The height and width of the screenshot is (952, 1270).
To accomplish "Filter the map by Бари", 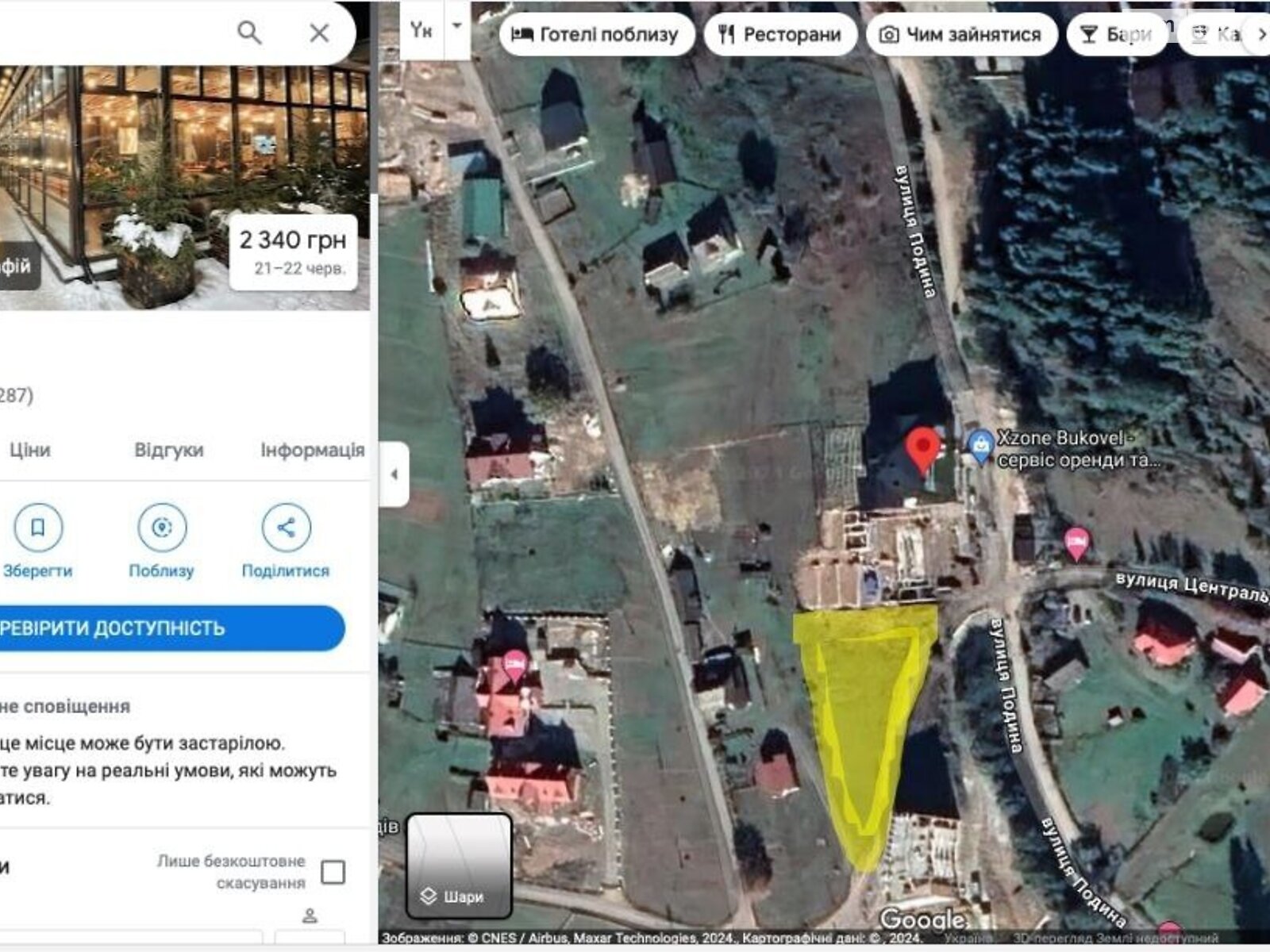I will [1117, 35].
